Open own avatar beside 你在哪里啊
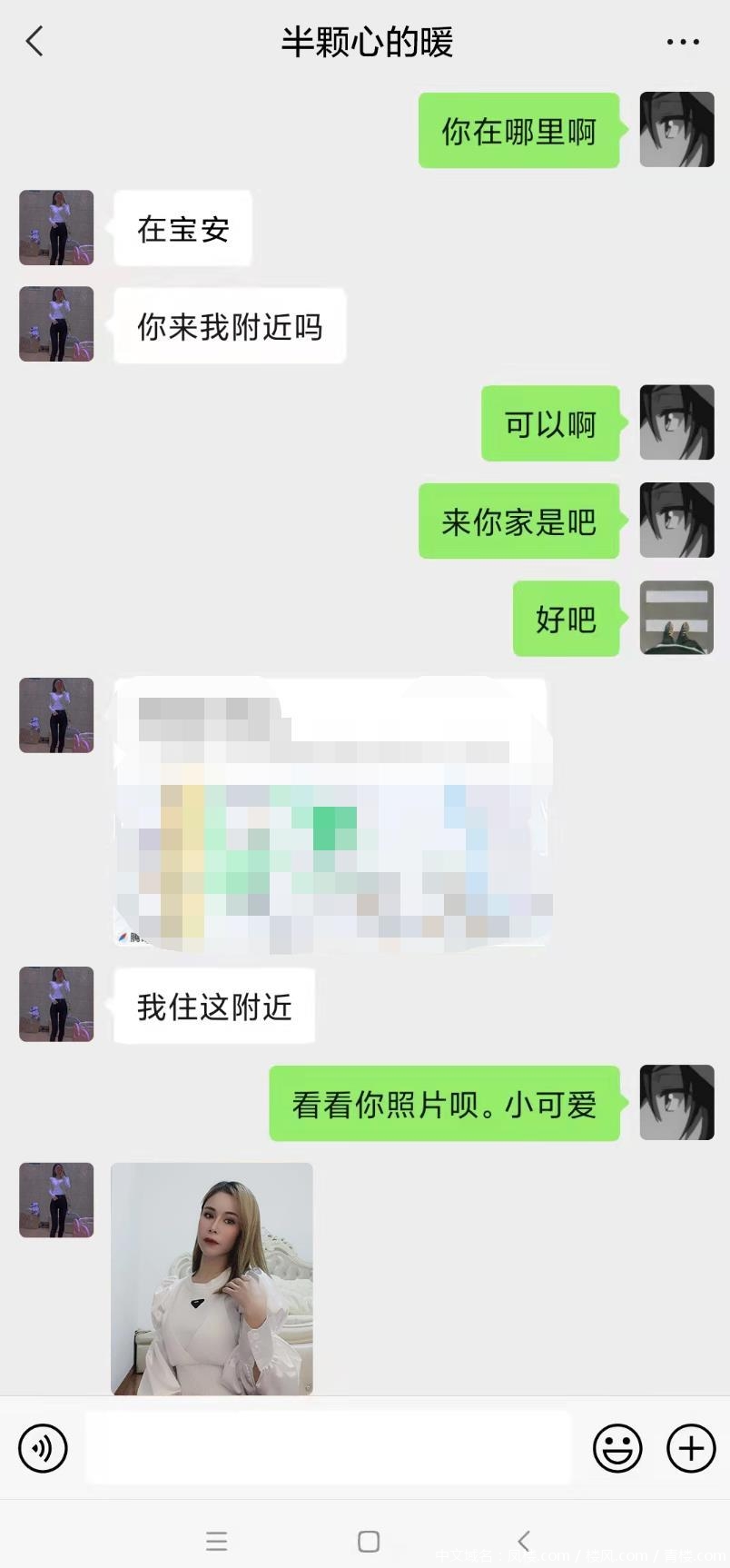Screen dimensions: 730x1568 pos(676,130)
